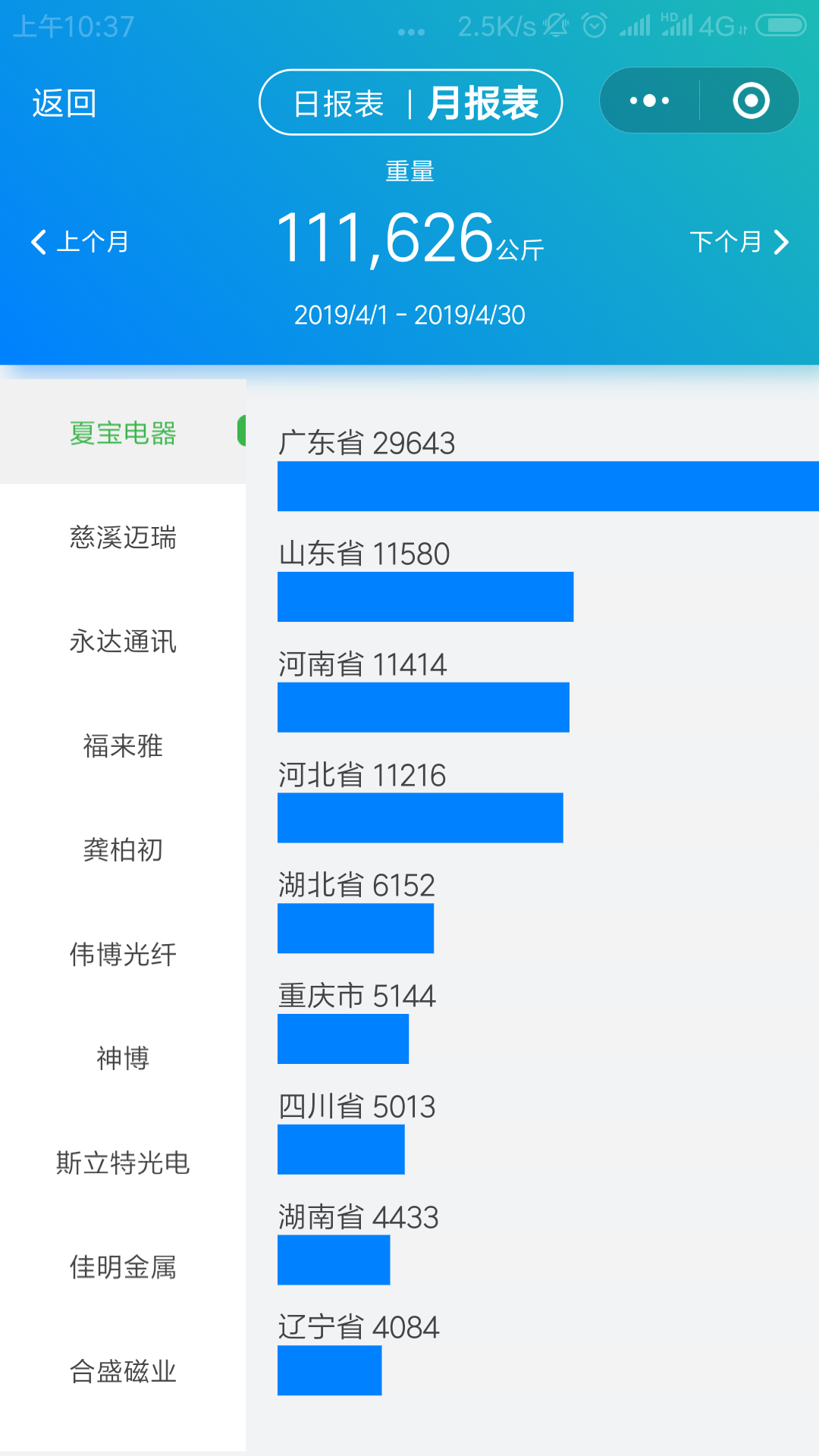Open 斯立特光电 in the side list
The width and height of the screenshot is (819, 1456).
[123, 1163]
